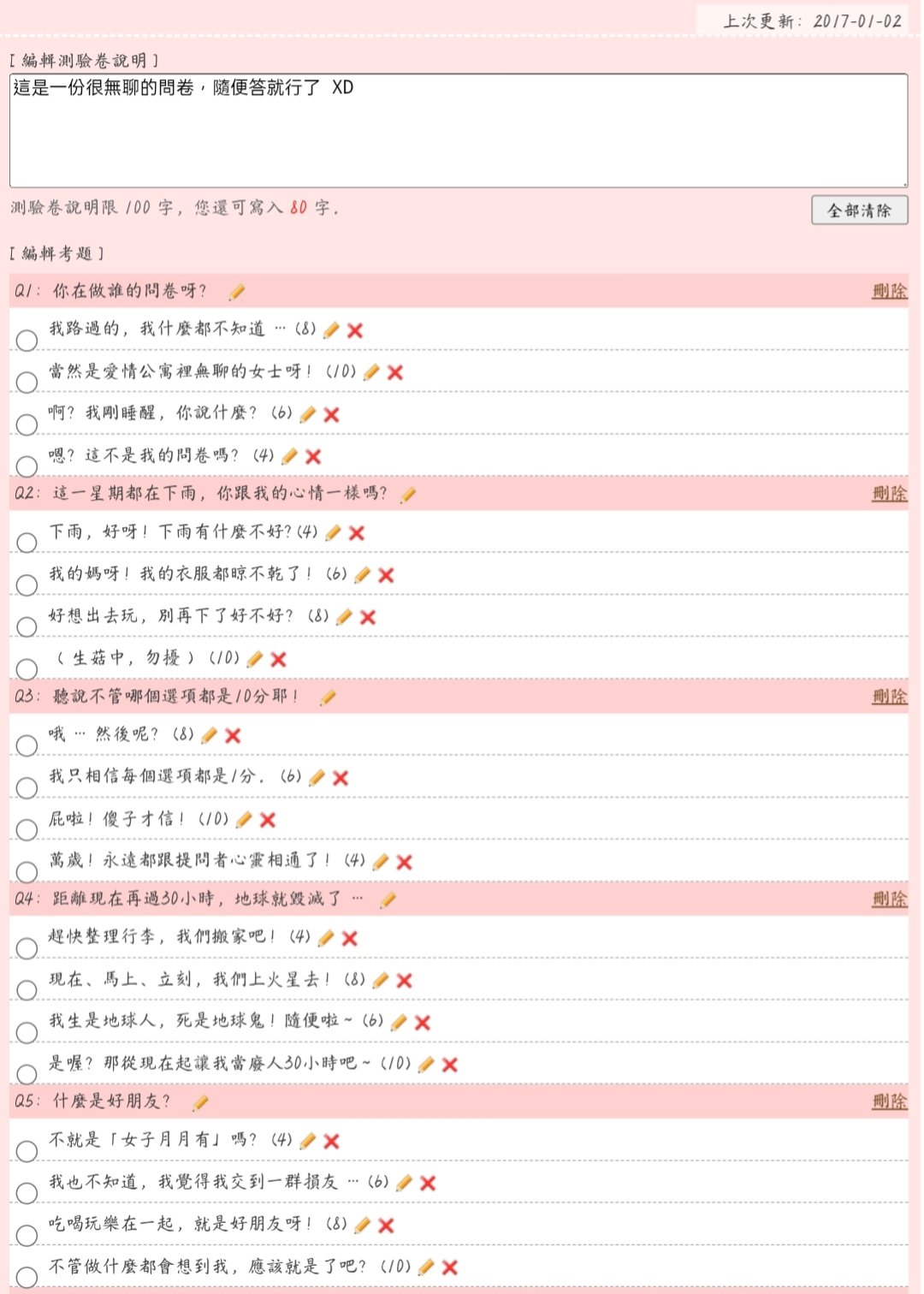The width and height of the screenshot is (924, 1294).
Task: Select radio option 我的媽呀！我的衣服都晾不乾了
Action: pyautogui.click(x=27, y=585)
